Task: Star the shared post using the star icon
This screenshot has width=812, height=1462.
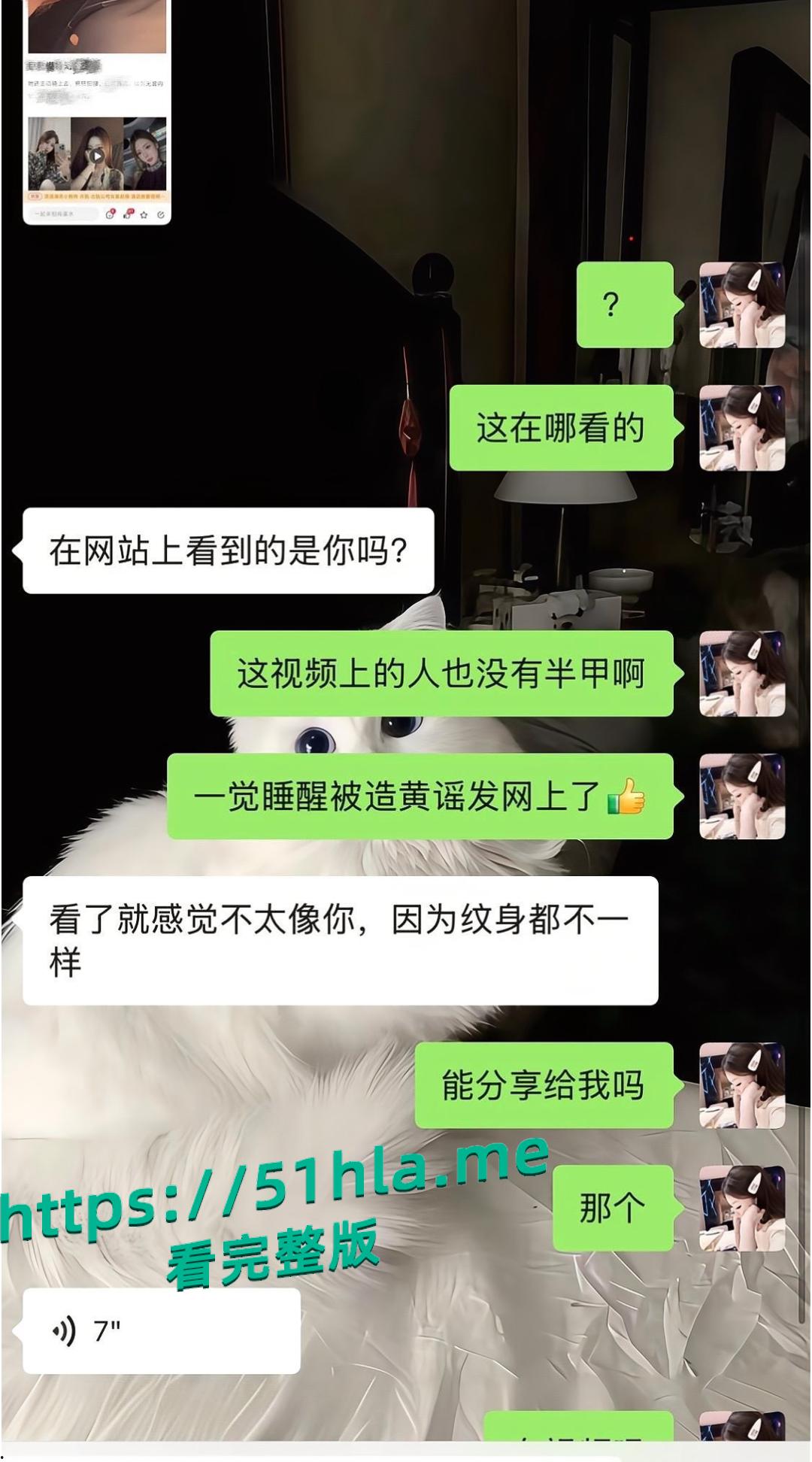Action: (x=144, y=214)
